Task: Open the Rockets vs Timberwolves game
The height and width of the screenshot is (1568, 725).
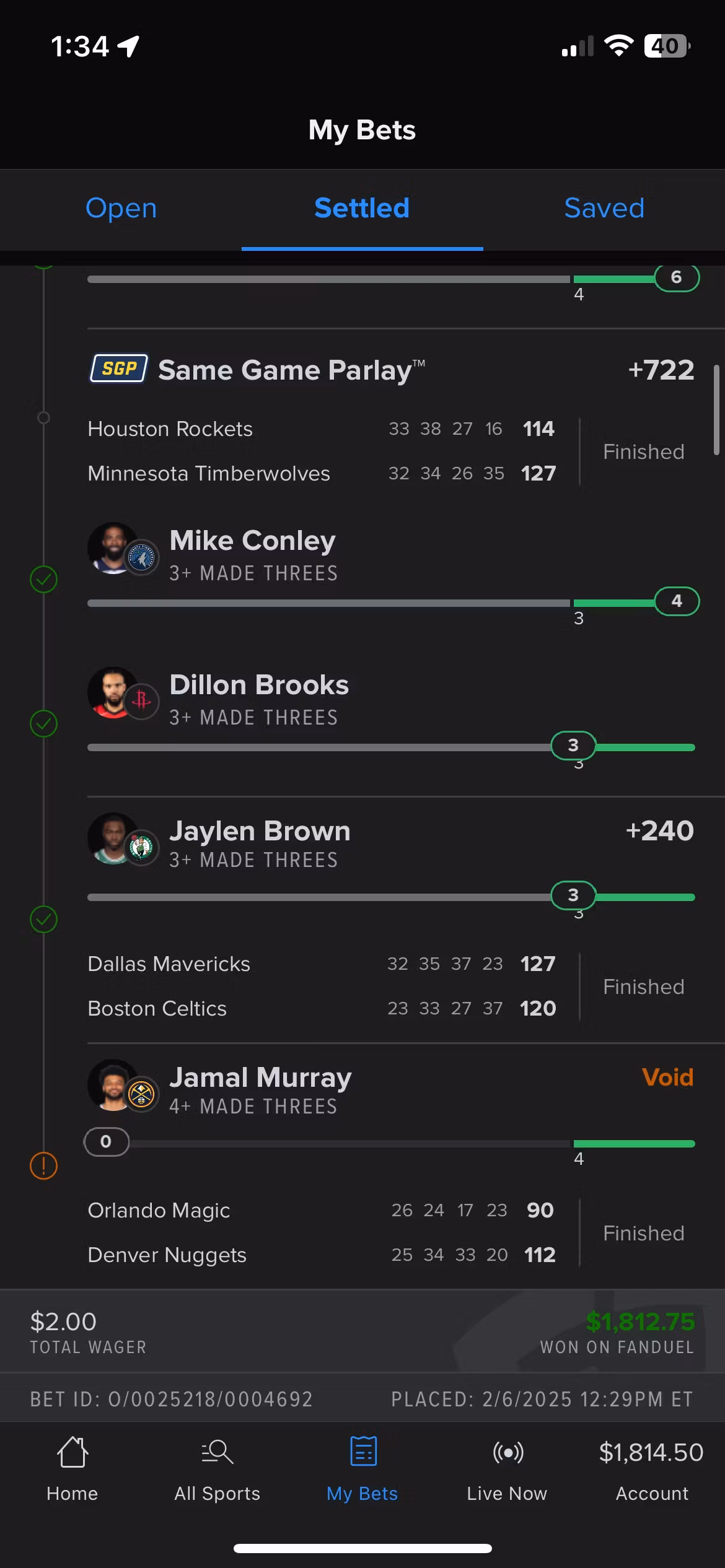Action: point(322,451)
